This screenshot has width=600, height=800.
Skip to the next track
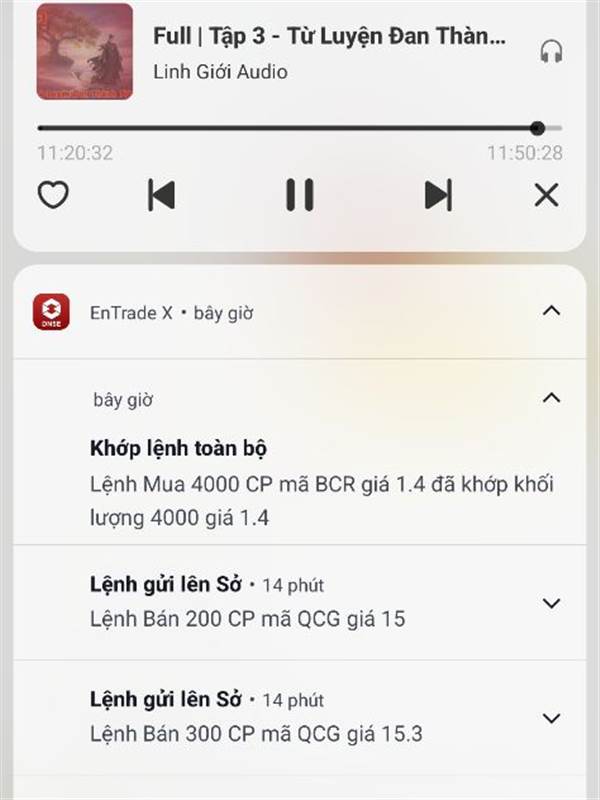tap(438, 194)
